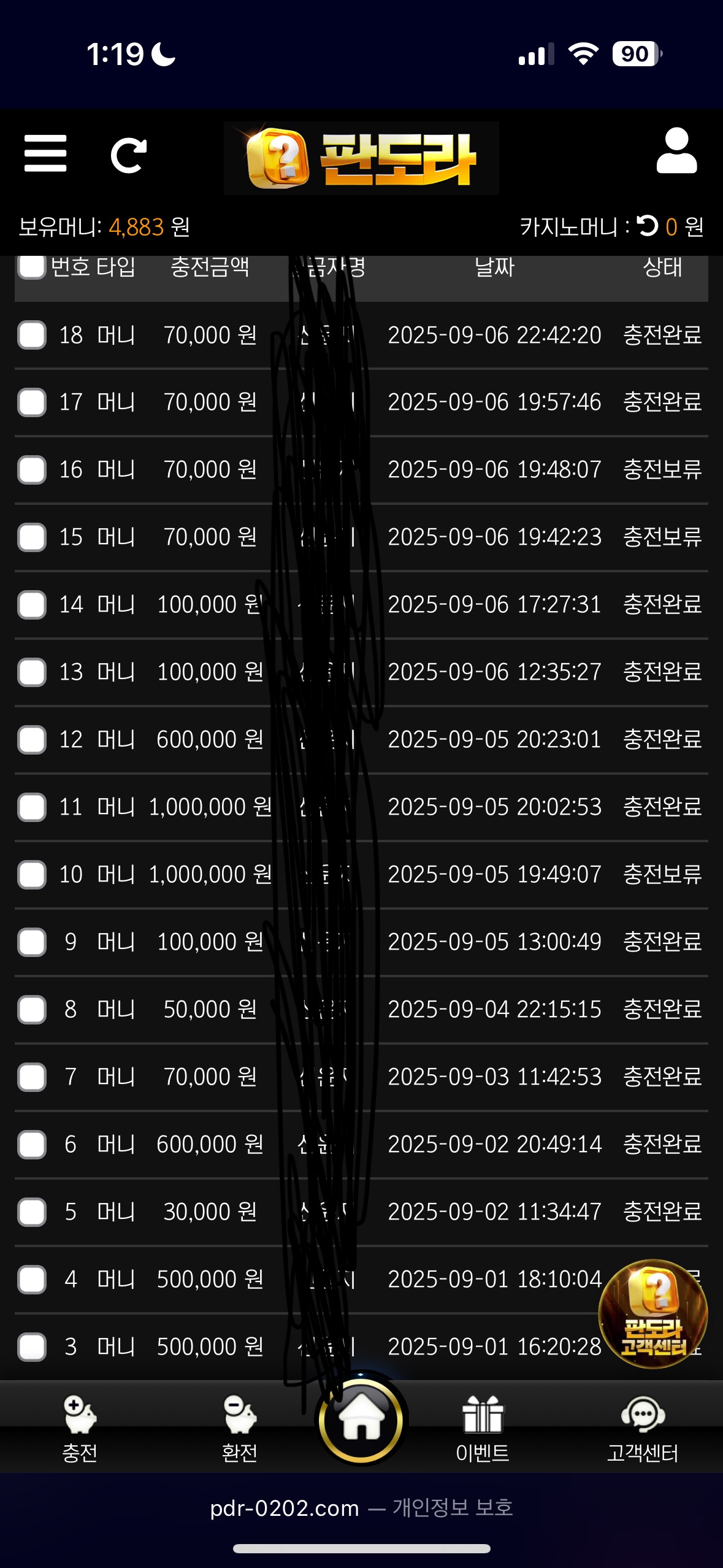The height and width of the screenshot is (1568, 723).
Task: Refresh the casino money balance
Action: click(x=647, y=226)
